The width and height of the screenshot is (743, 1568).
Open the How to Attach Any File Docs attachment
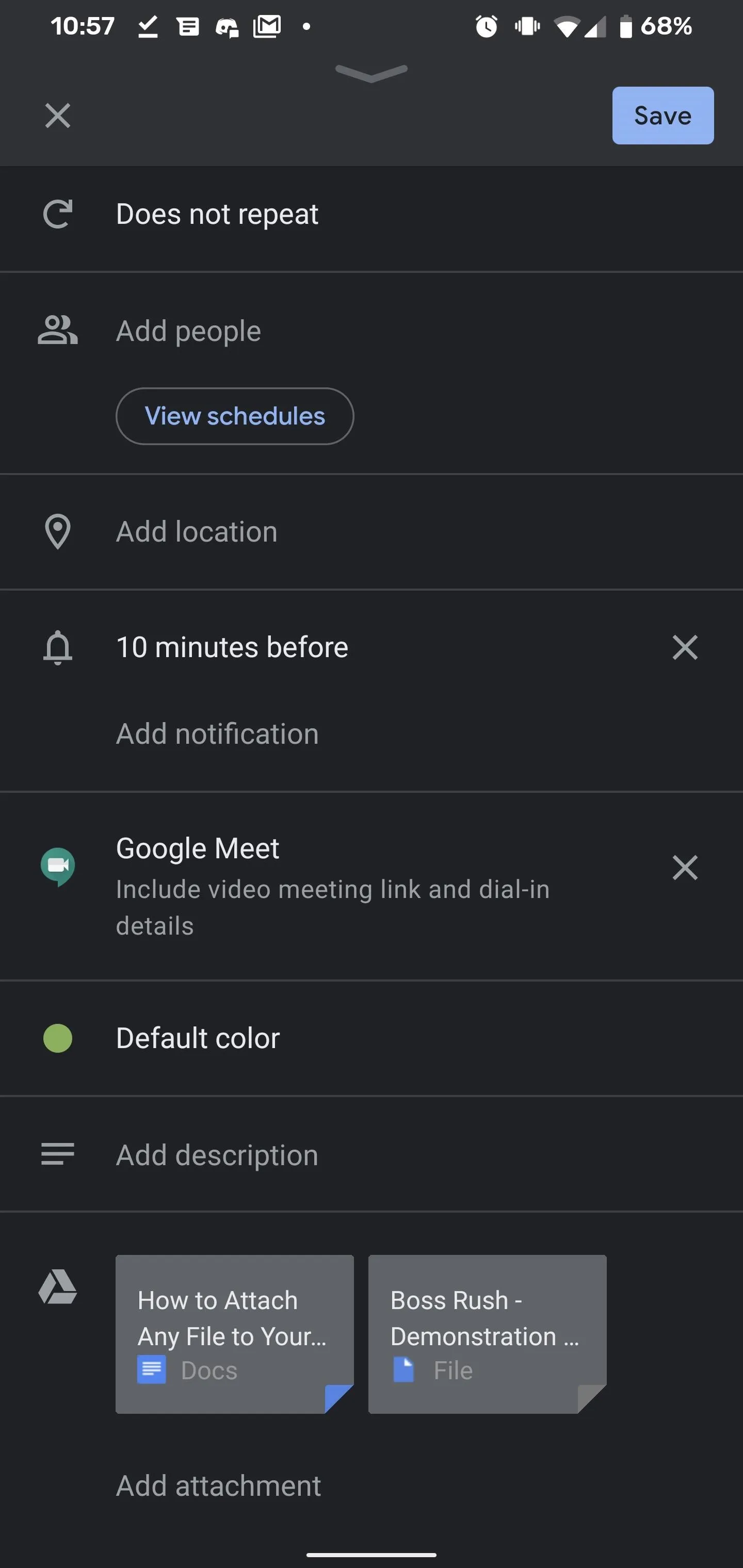(234, 1334)
